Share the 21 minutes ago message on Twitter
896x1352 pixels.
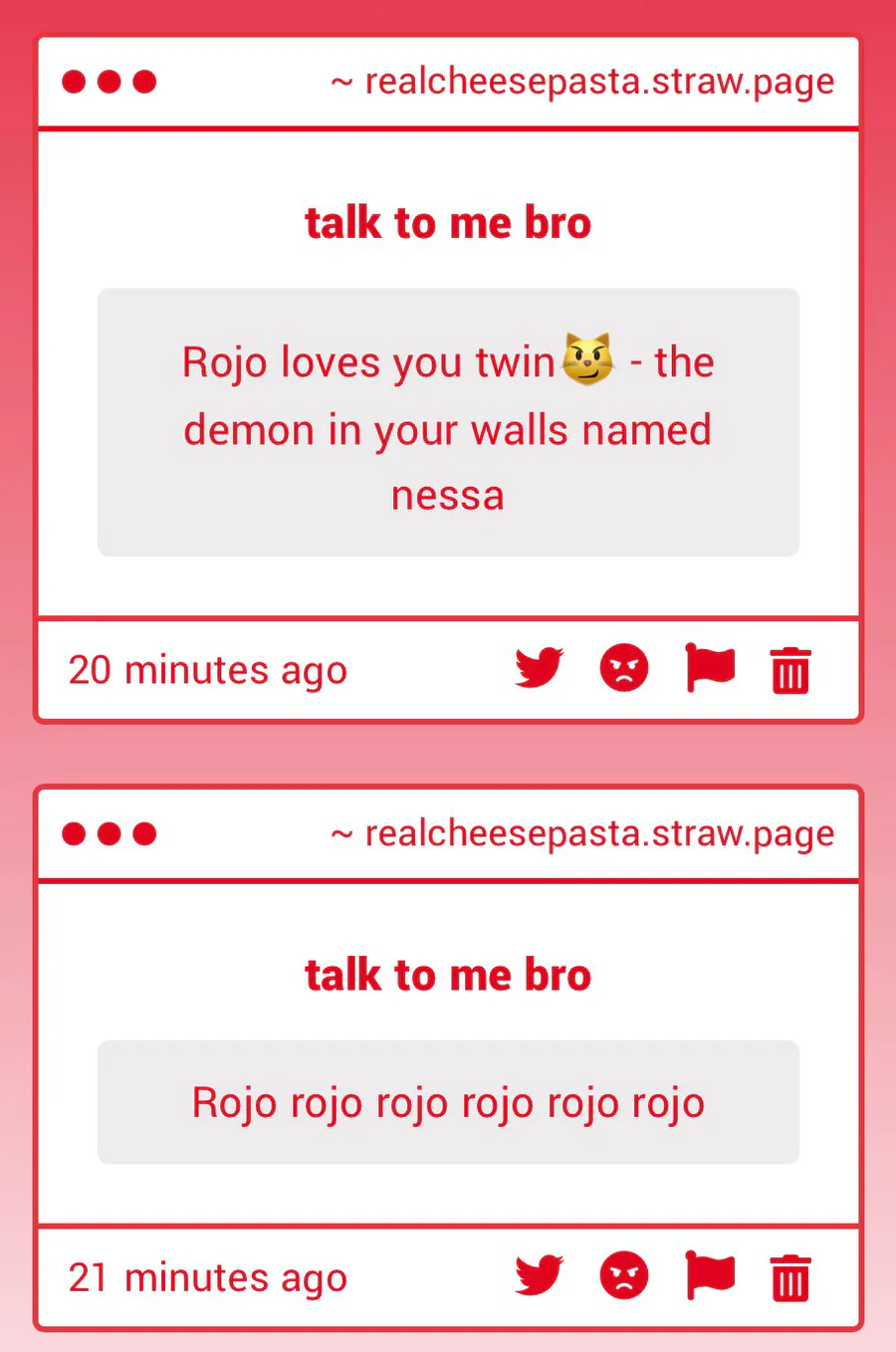click(540, 1275)
